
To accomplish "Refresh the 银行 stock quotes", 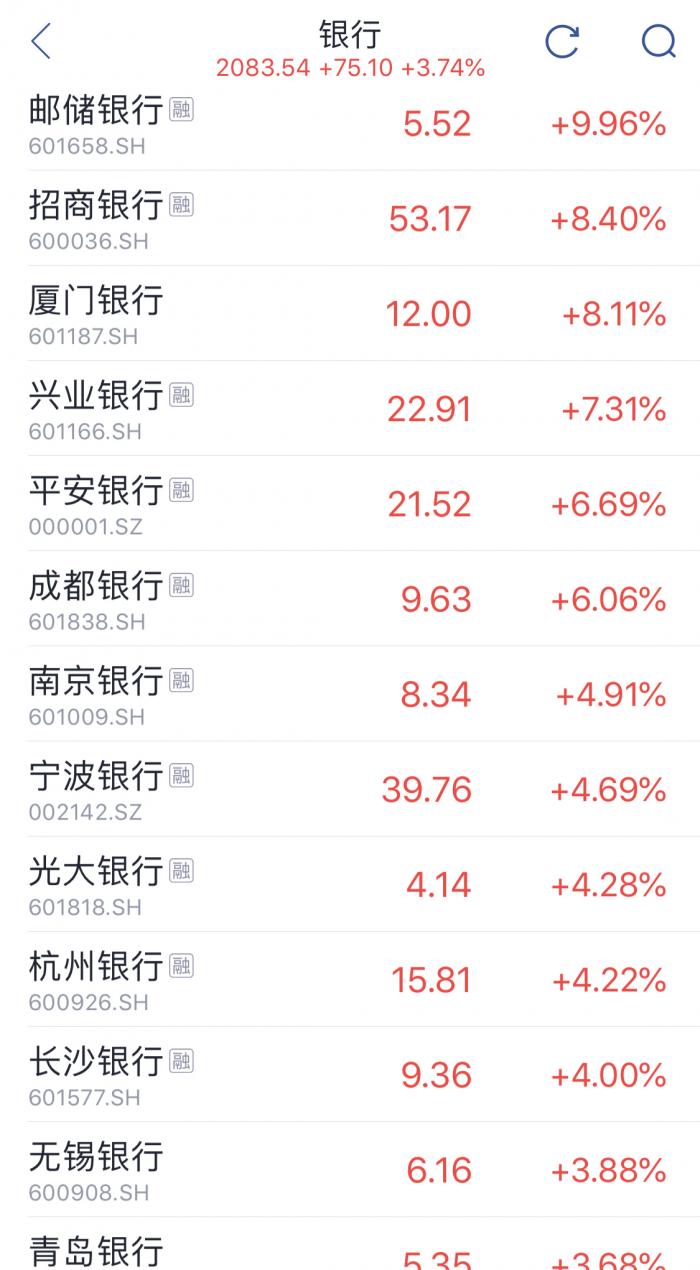I will (x=562, y=42).
